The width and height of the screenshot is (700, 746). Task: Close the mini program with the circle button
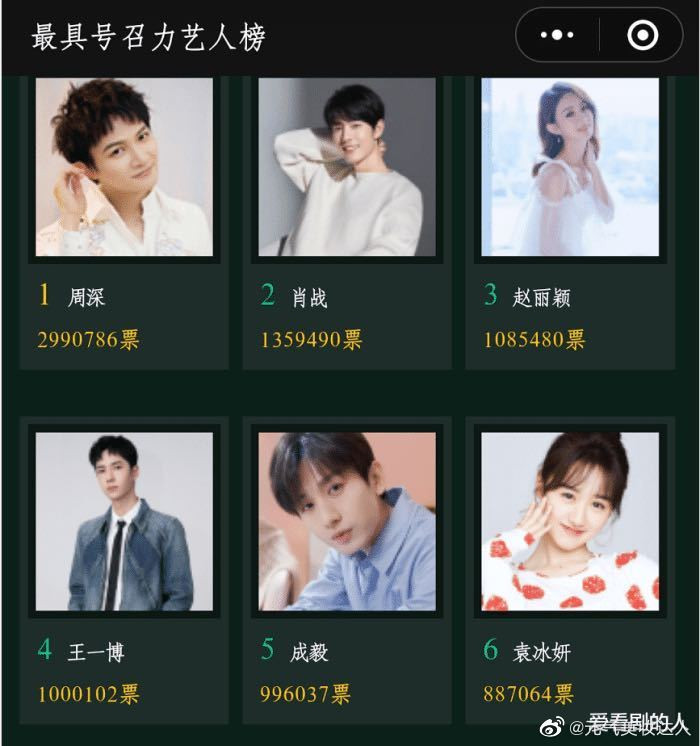tap(642, 36)
